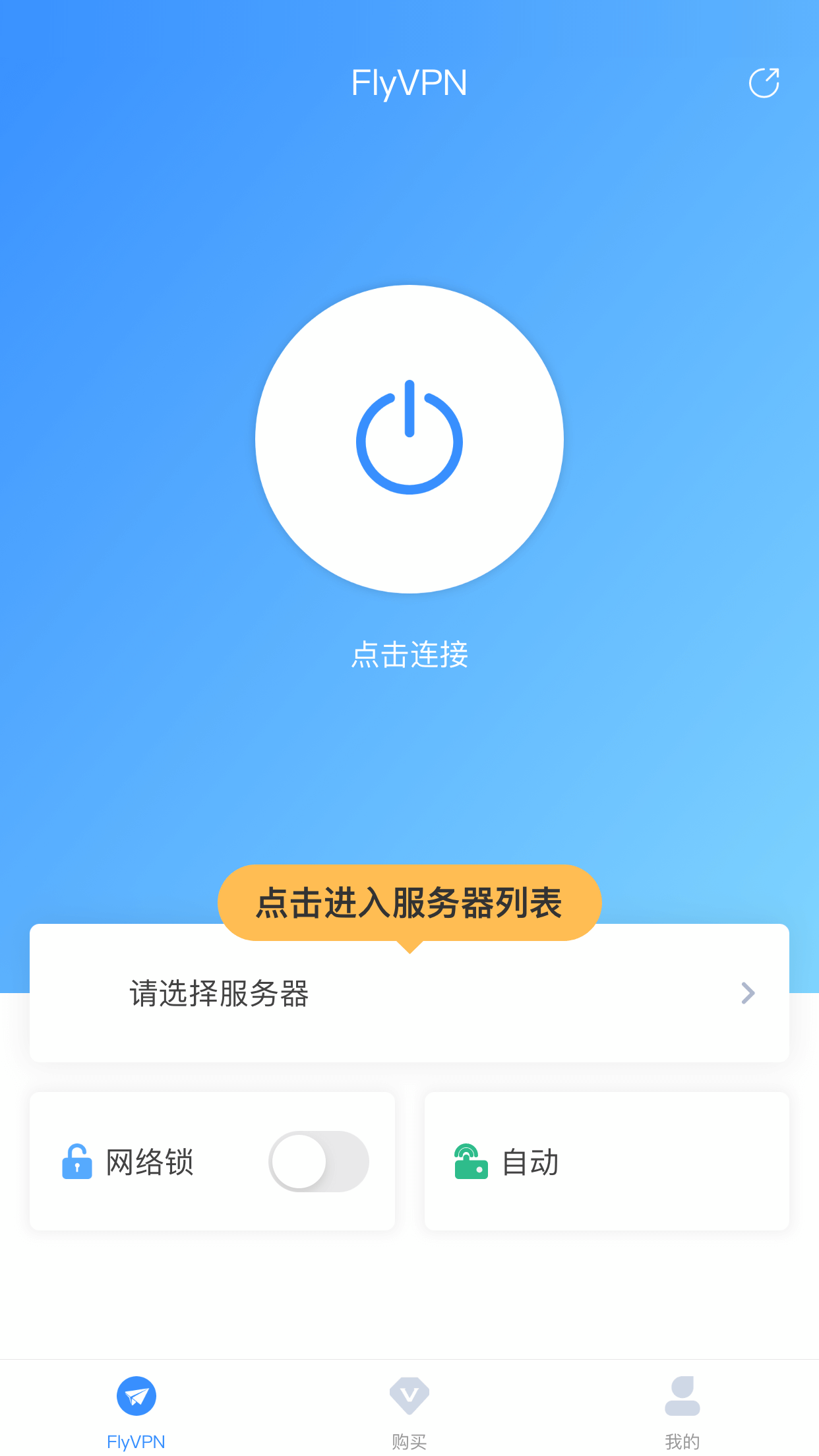This screenshot has width=819, height=1456.
Task: Switch to the 我的 tab
Action: point(682,1411)
